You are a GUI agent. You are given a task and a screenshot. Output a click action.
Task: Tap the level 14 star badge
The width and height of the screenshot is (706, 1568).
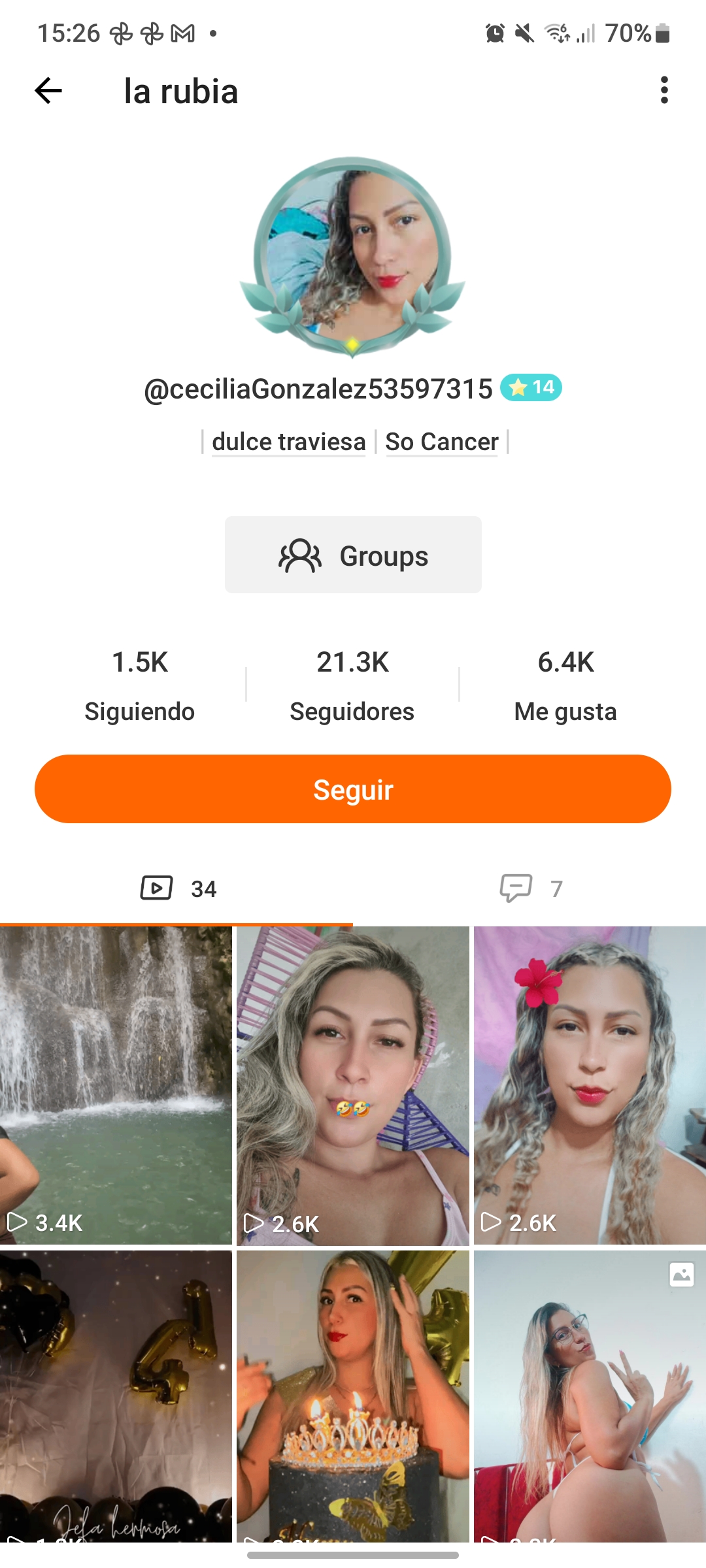531,388
